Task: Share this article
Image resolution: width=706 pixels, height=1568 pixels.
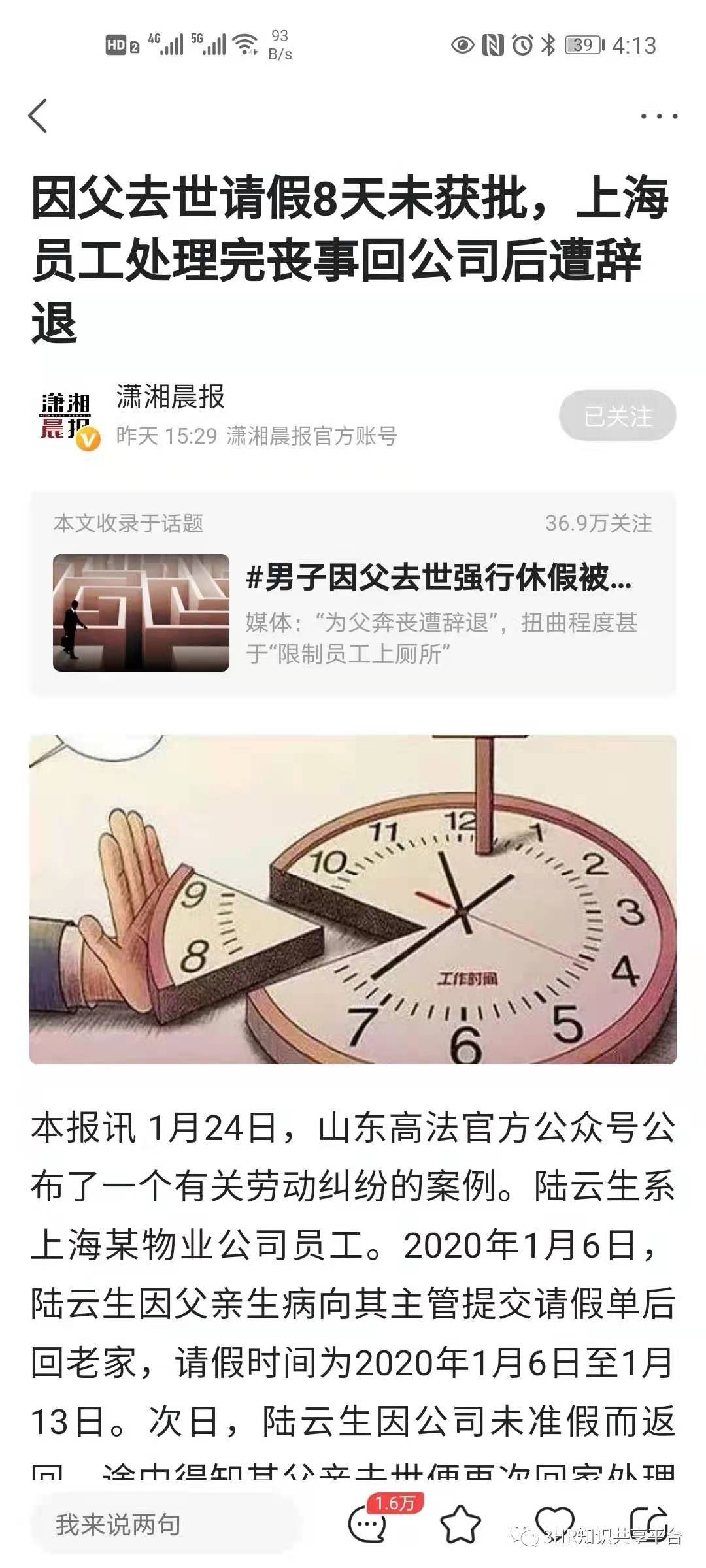Action: click(647, 1522)
